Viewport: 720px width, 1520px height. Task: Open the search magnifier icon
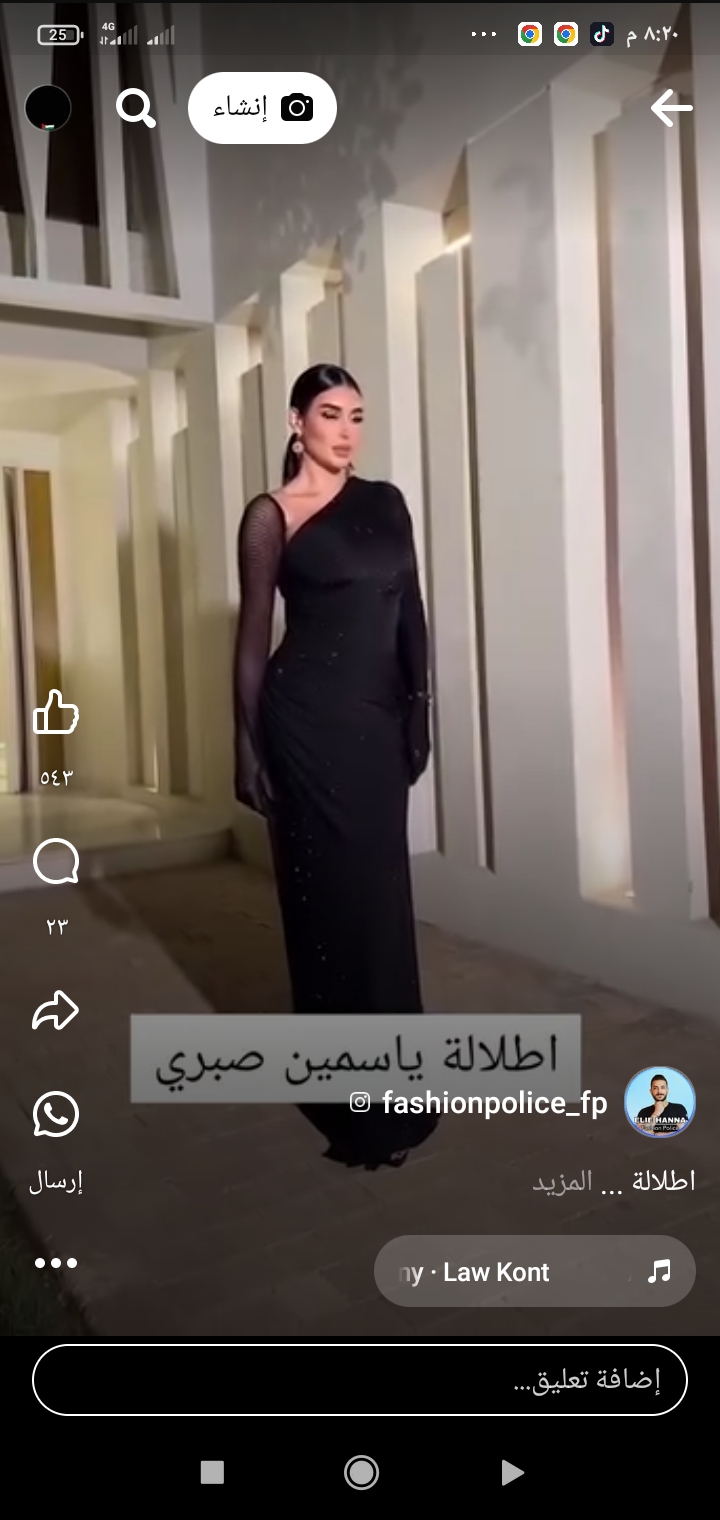(x=136, y=108)
